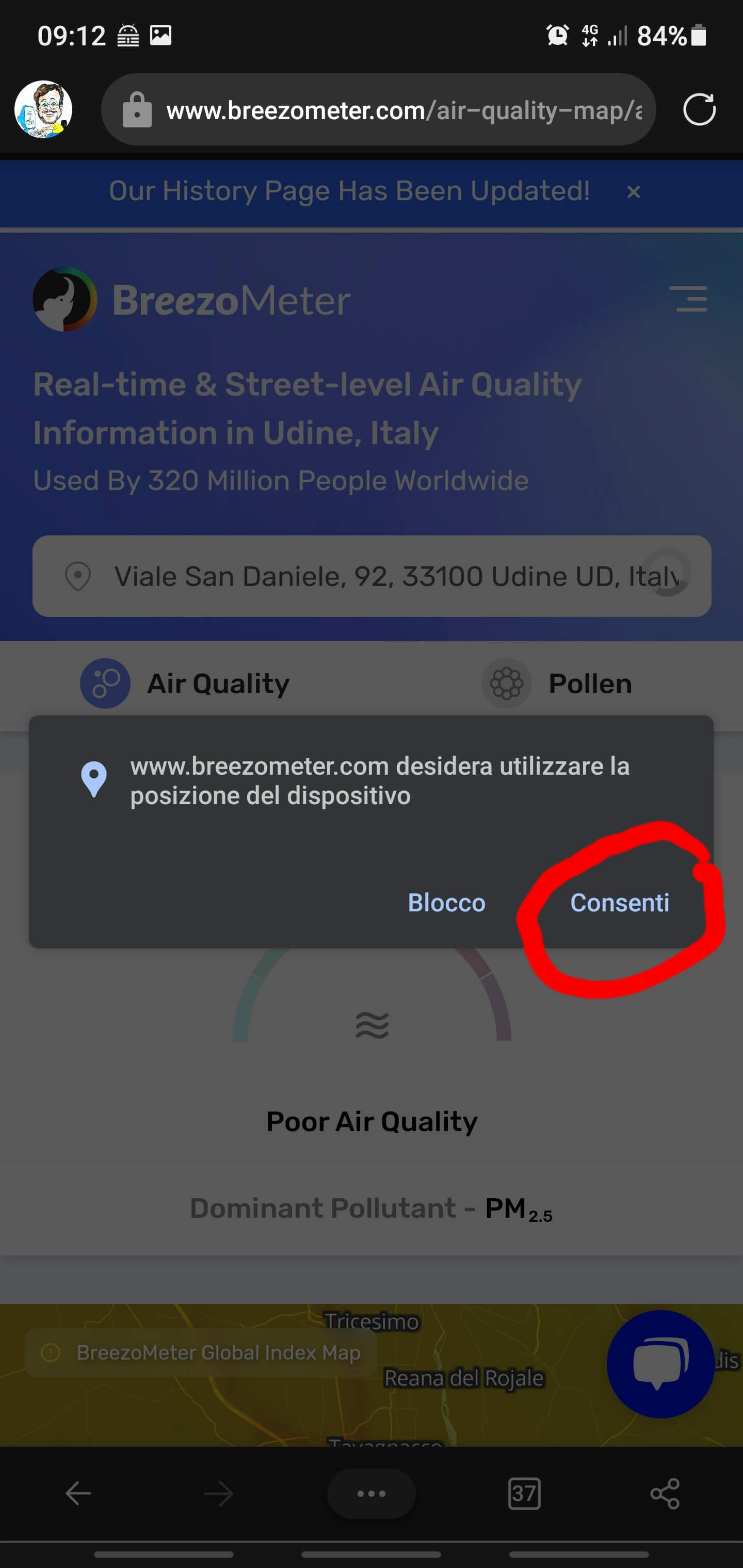Open the chat support bubble
The height and width of the screenshot is (1568, 743).
660,1364
